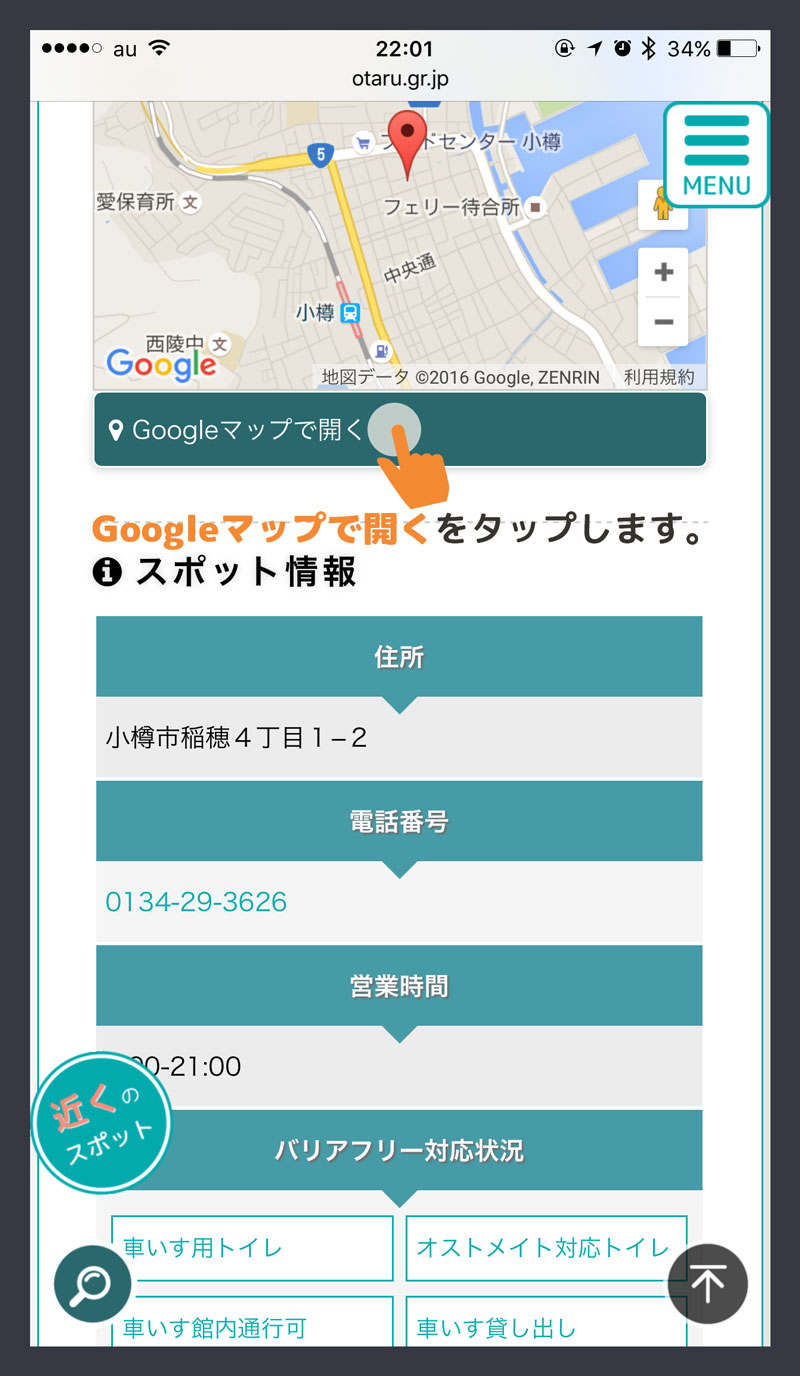Image resolution: width=800 pixels, height=1376 pixels.
Task: Jump back to the top of page
Action: click(x=708, y=1283)
